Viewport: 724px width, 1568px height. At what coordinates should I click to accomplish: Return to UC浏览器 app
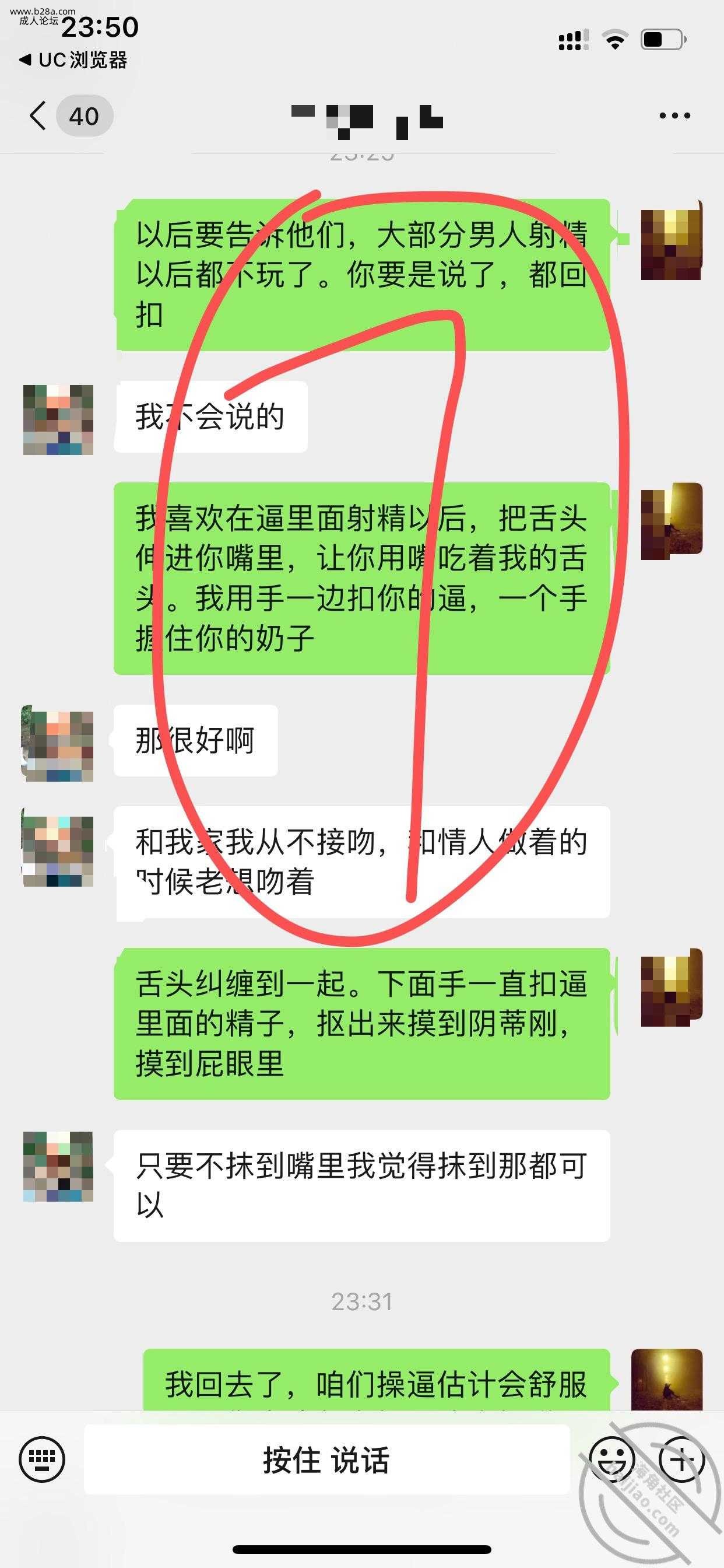click(73, 60)
